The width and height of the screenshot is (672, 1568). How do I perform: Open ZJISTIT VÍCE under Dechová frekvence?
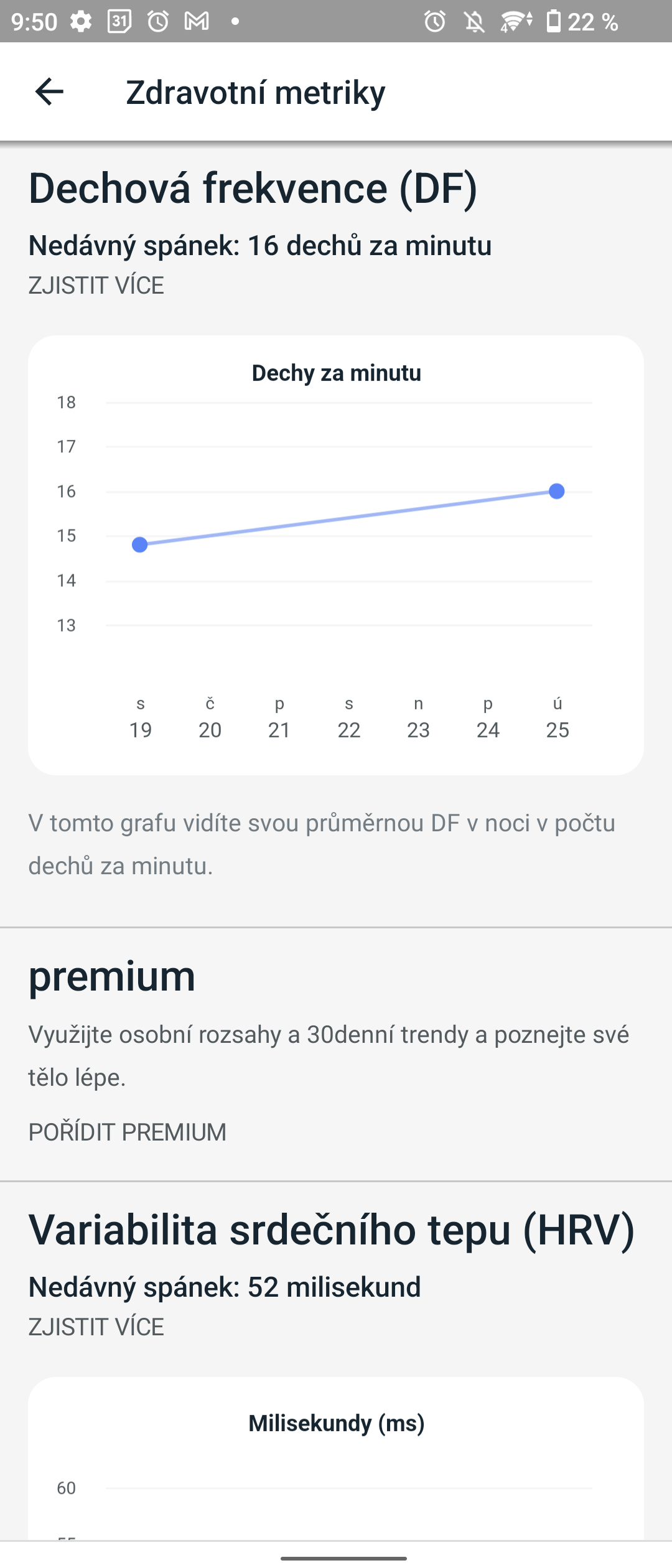tap(95, 286)
